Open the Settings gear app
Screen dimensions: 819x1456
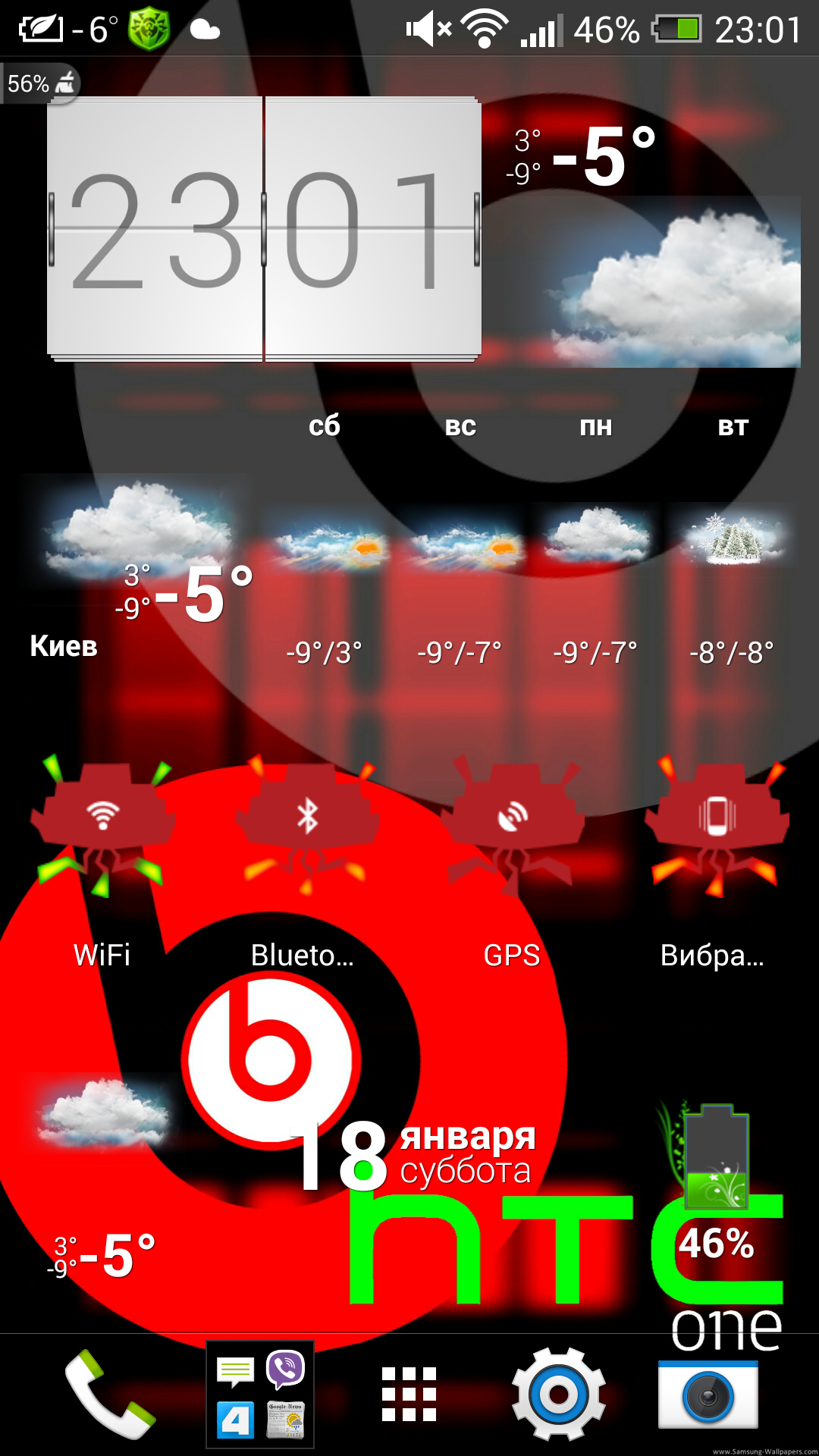[x=559, y=1395]
